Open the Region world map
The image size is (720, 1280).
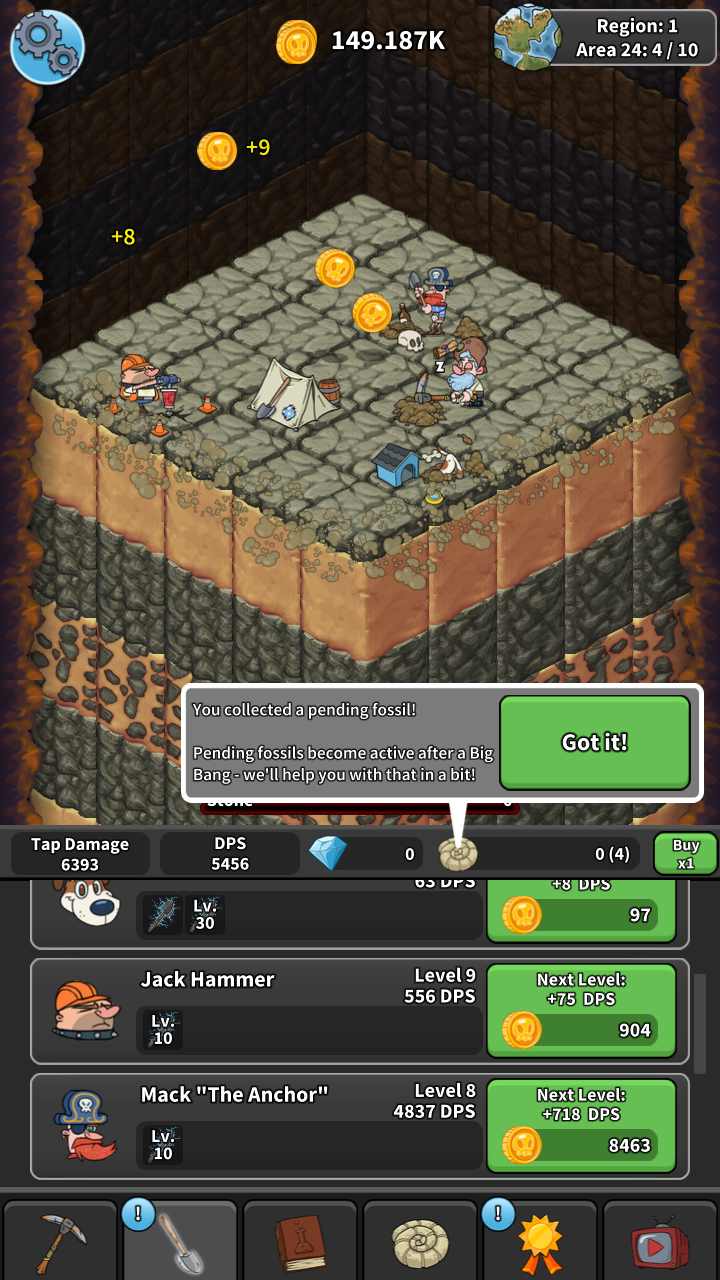527,39
